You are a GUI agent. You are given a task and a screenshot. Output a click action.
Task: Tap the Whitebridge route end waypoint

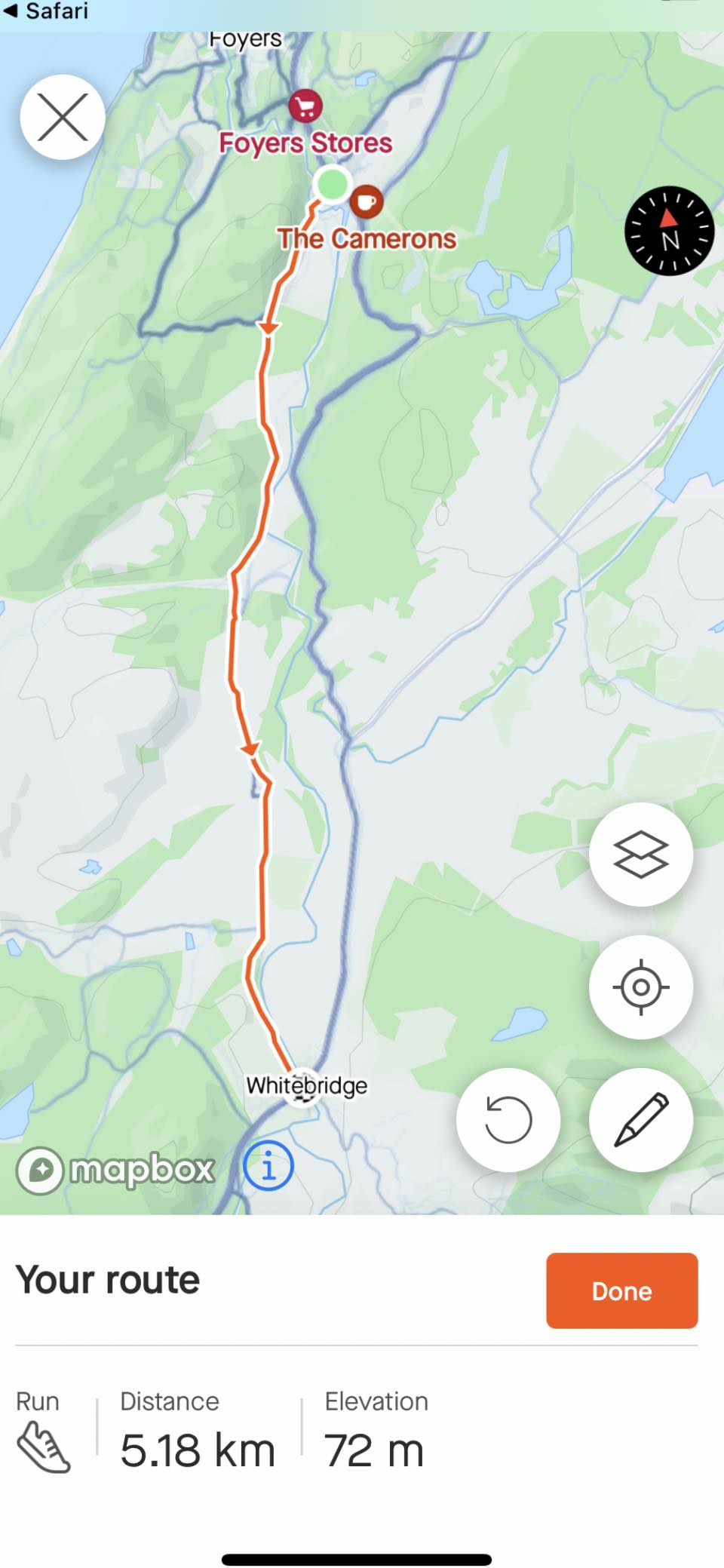[303, 1087]
